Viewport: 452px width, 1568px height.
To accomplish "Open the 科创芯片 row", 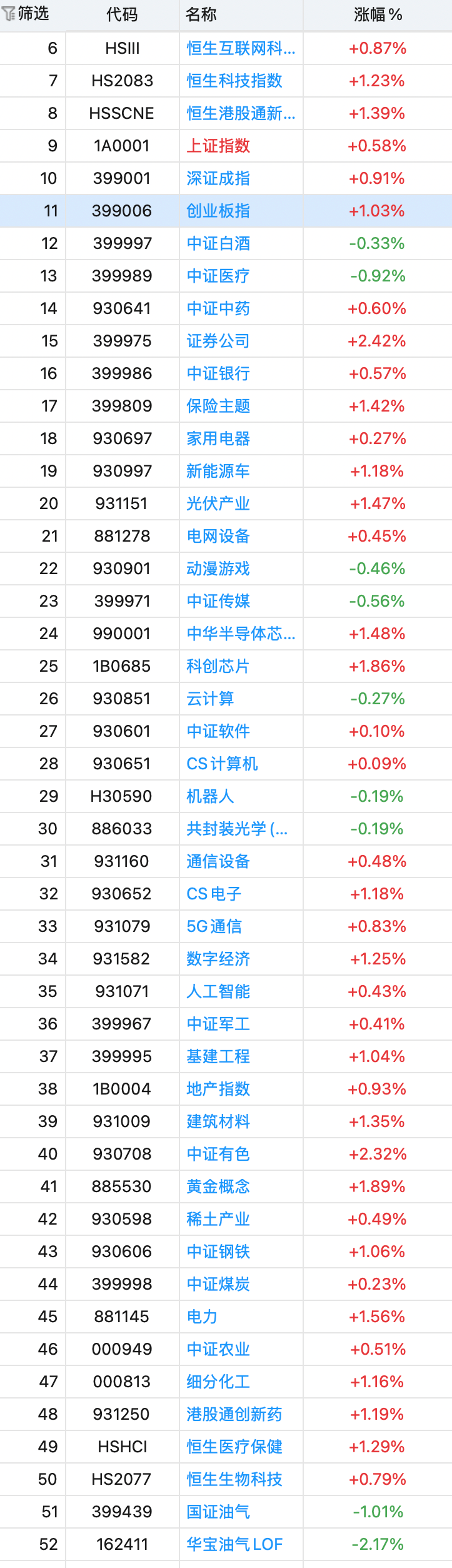I will pyautogui.click(x=226, y=666).
